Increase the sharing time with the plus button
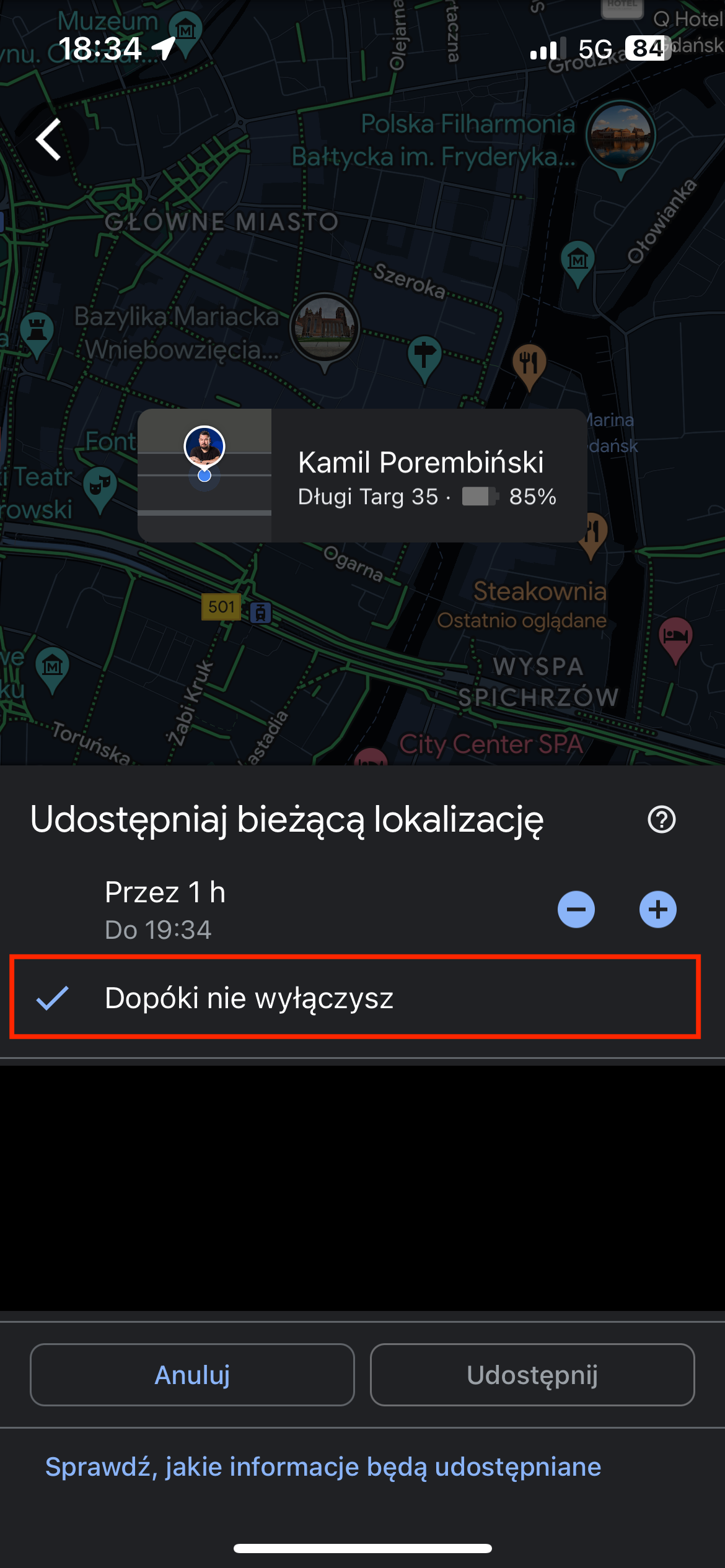725x1568 pixels. (657, 909)
